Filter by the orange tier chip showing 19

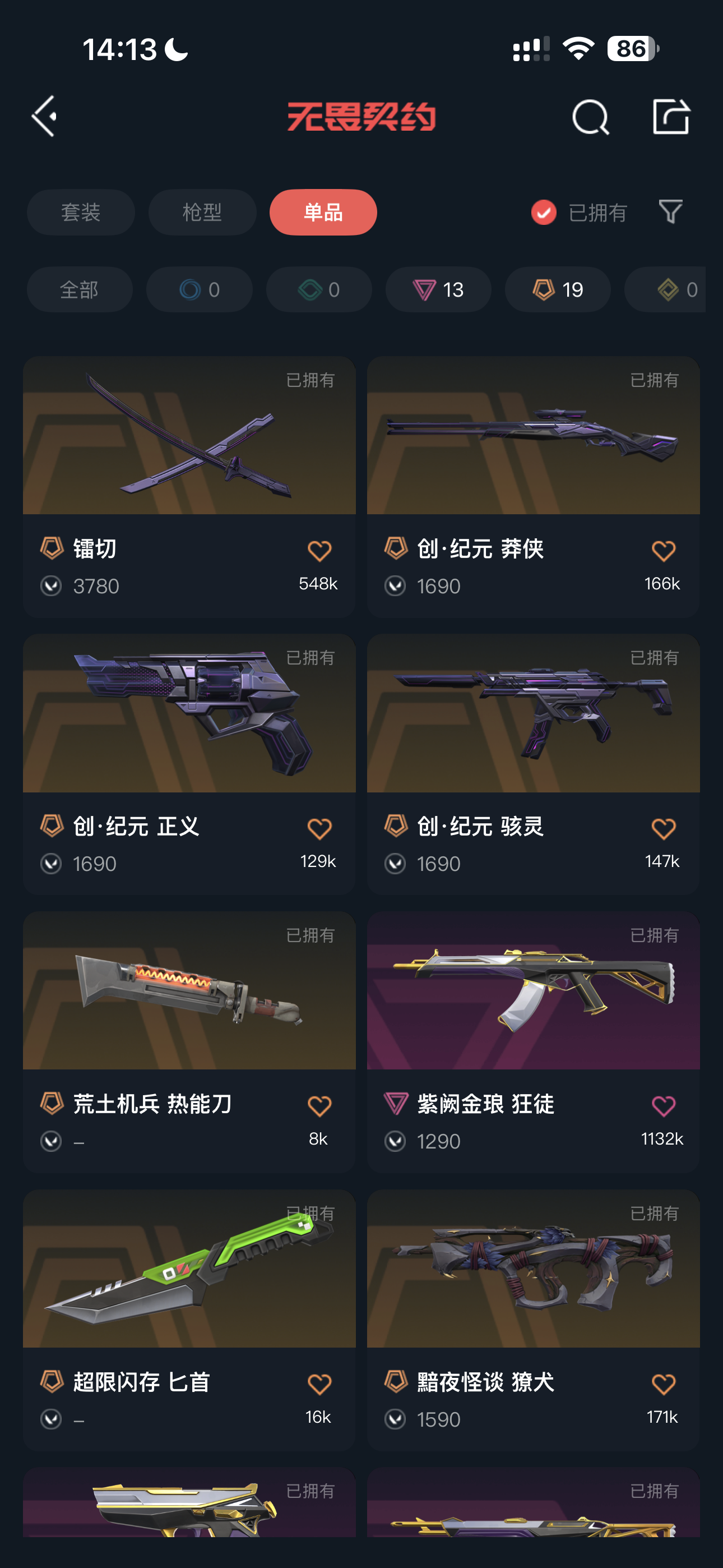point(558,290)
